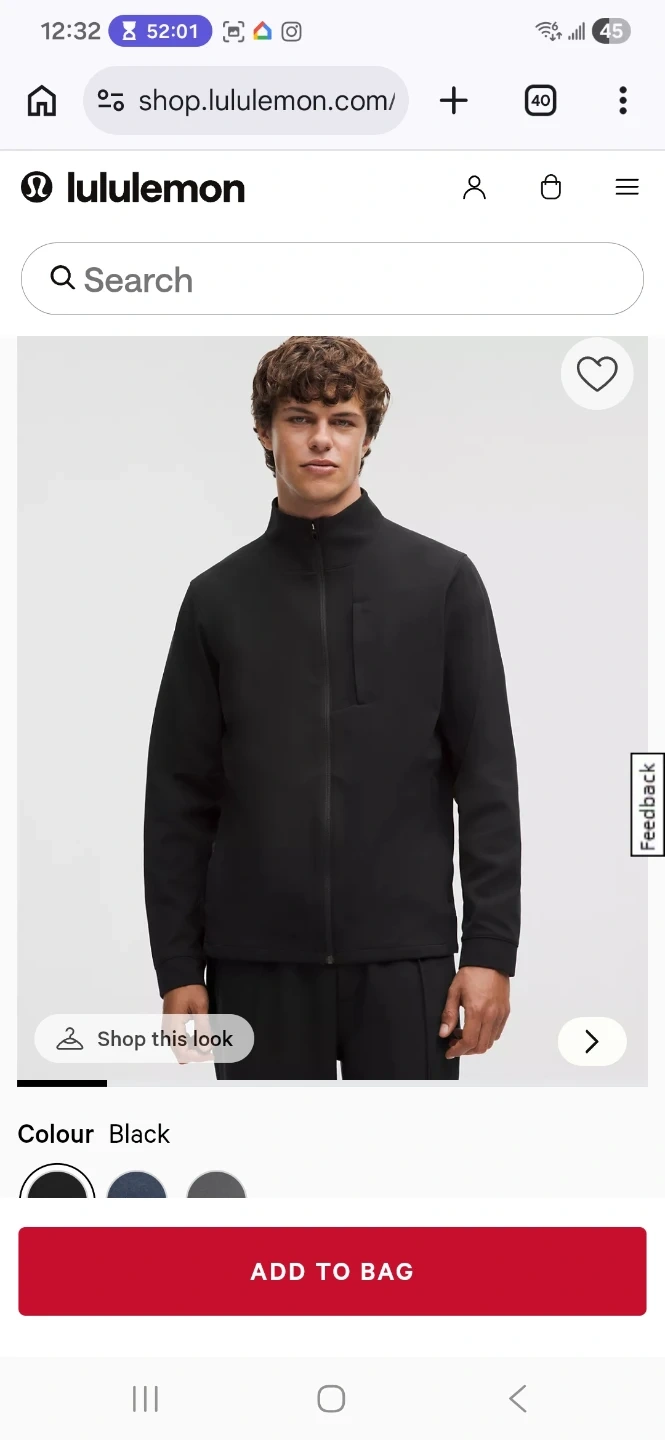Go to the lululemon homepage via its logo

(x=133, y=188)
